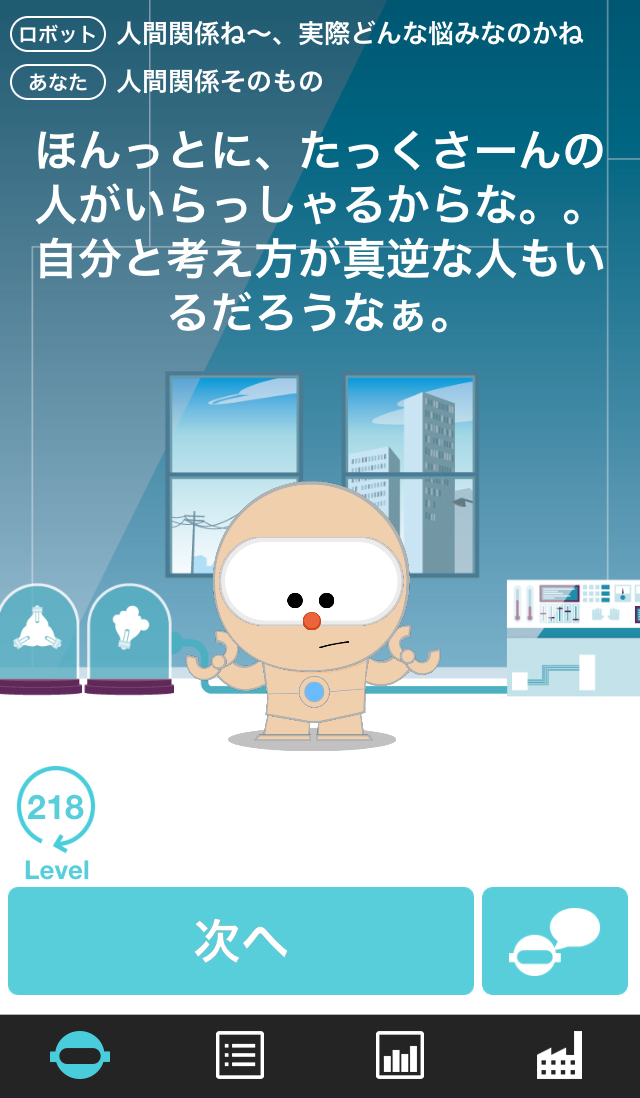Image resolution: width=640 pixels, height=1098 pixels.
Task: Switch to the bar chart tab
Action: pyautogui.click(x=400, y=1055)
